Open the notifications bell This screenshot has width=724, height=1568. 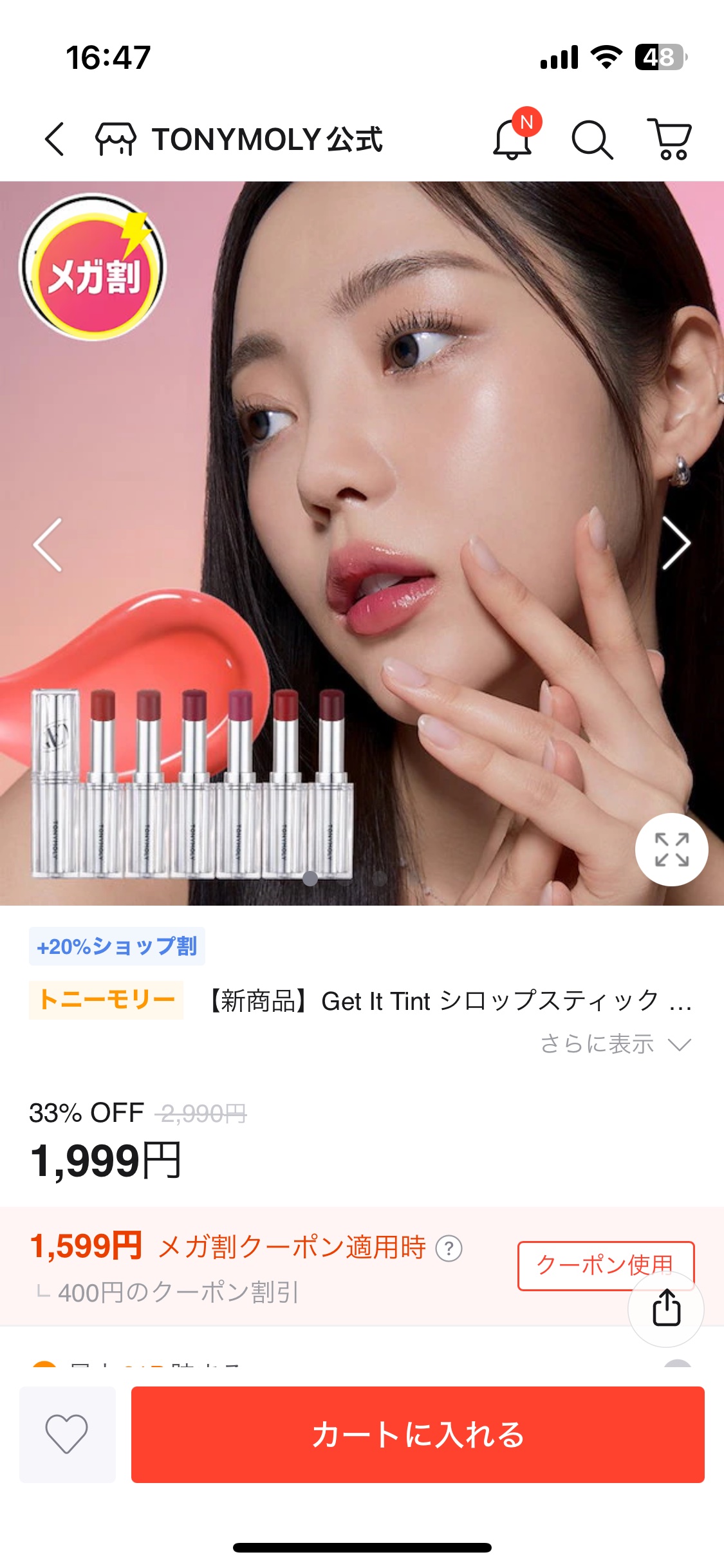pos(513,139)
